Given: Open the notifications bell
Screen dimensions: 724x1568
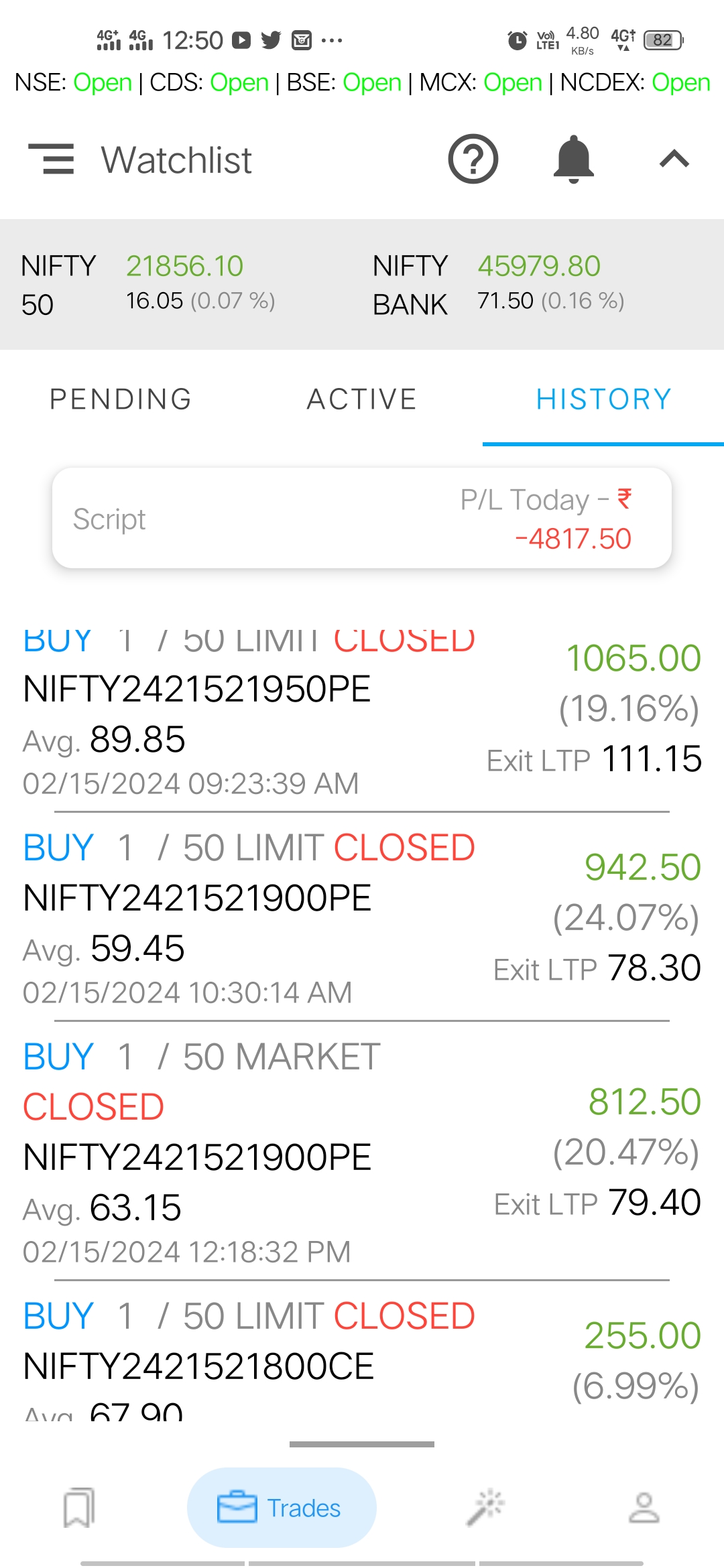Looking at the screenshot, I should [x=573, y=159].
